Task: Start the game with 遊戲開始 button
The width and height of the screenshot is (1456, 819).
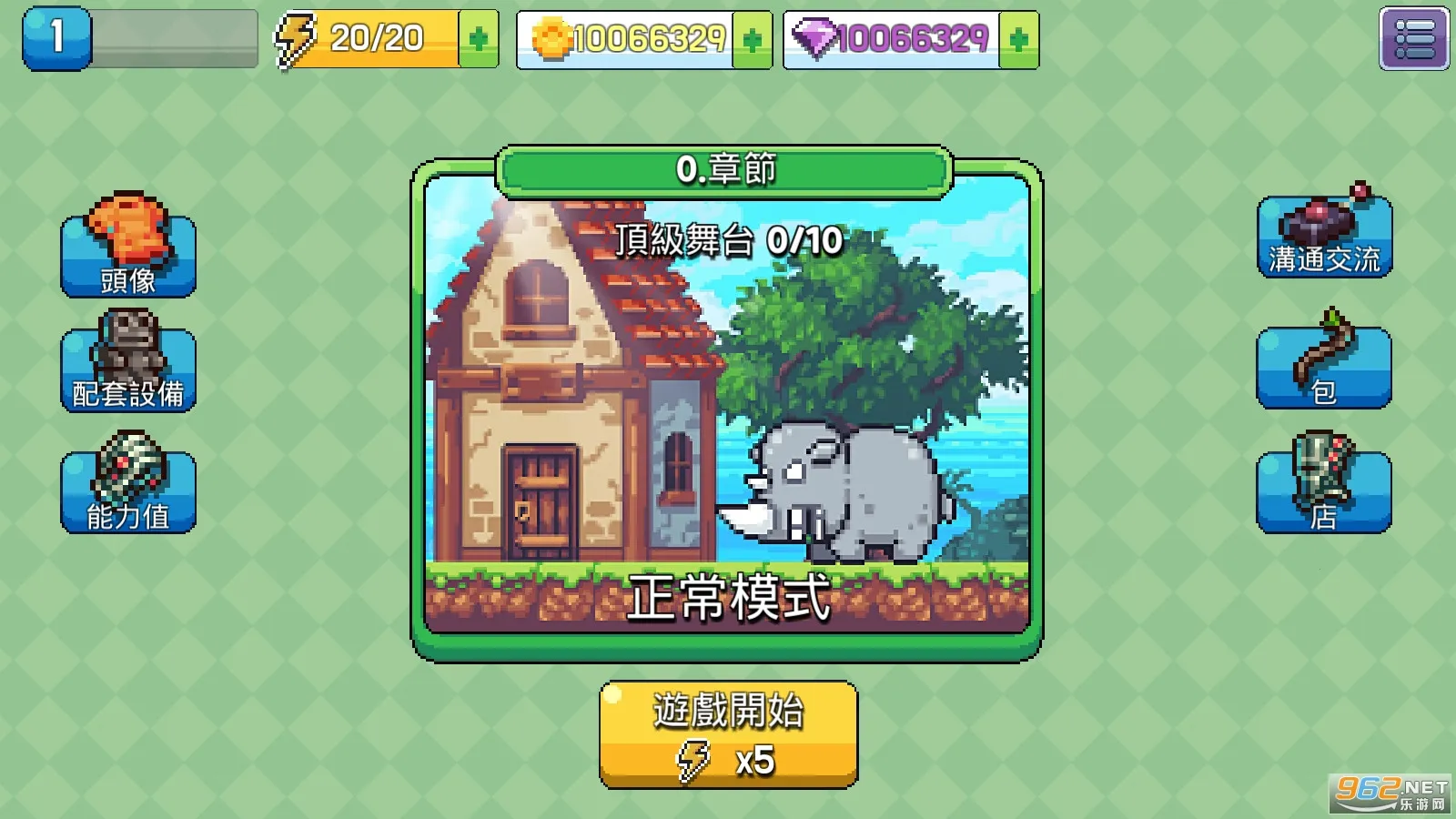Action: pos(728,733)
